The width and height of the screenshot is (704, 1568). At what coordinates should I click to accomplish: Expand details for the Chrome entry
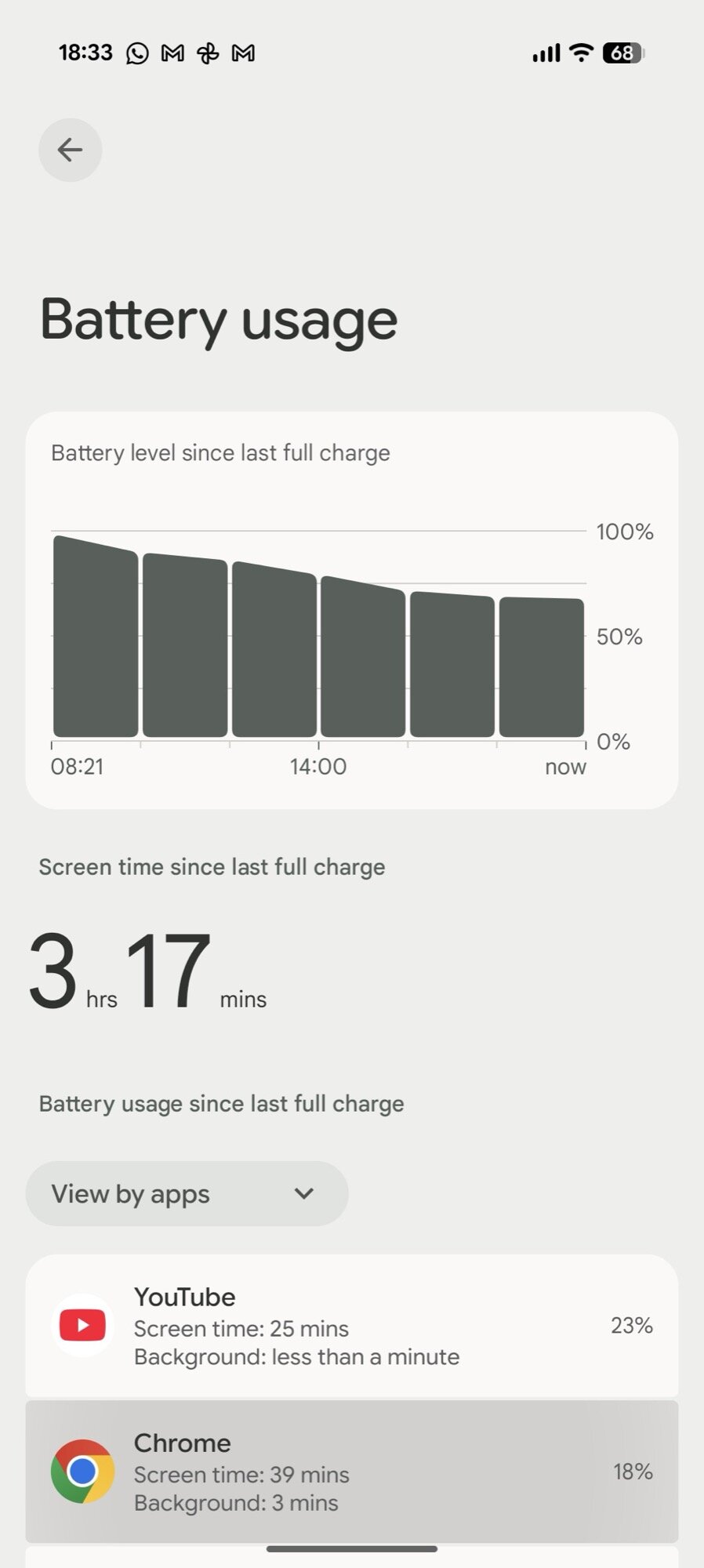click(x=352, y=1472)
